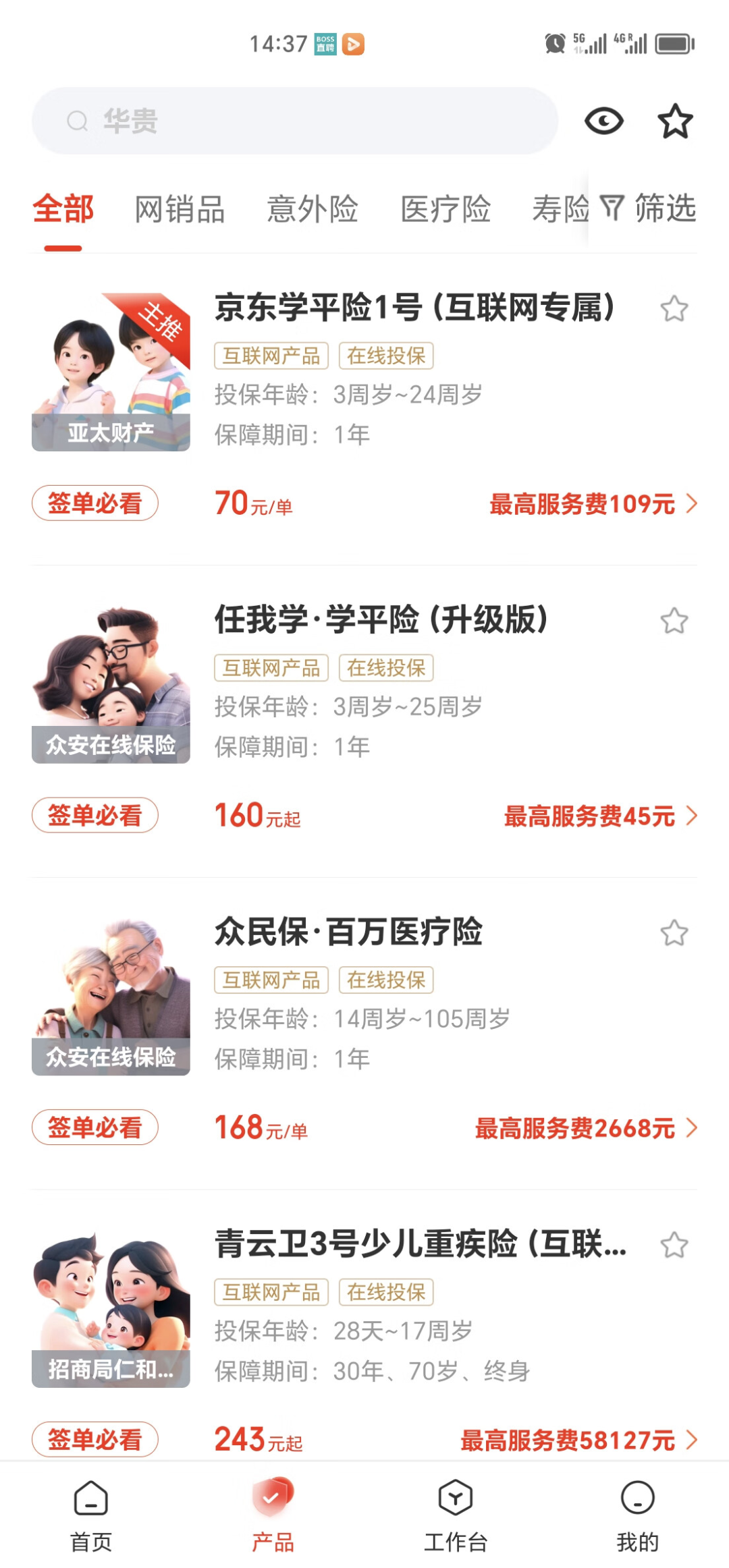Select the 医疗险 tab

point(446,208)
